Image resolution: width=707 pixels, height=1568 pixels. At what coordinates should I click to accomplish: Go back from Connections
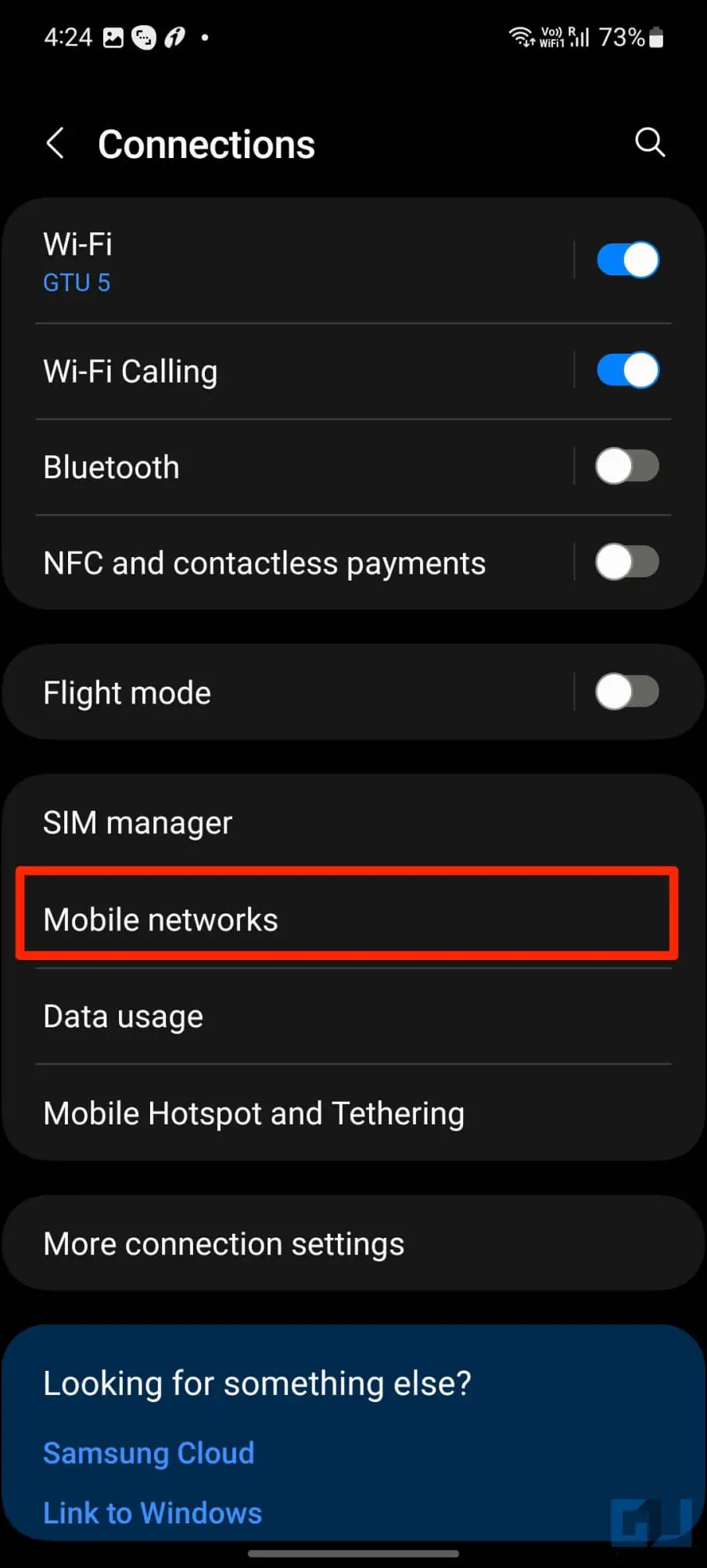[x=56, y=144]
